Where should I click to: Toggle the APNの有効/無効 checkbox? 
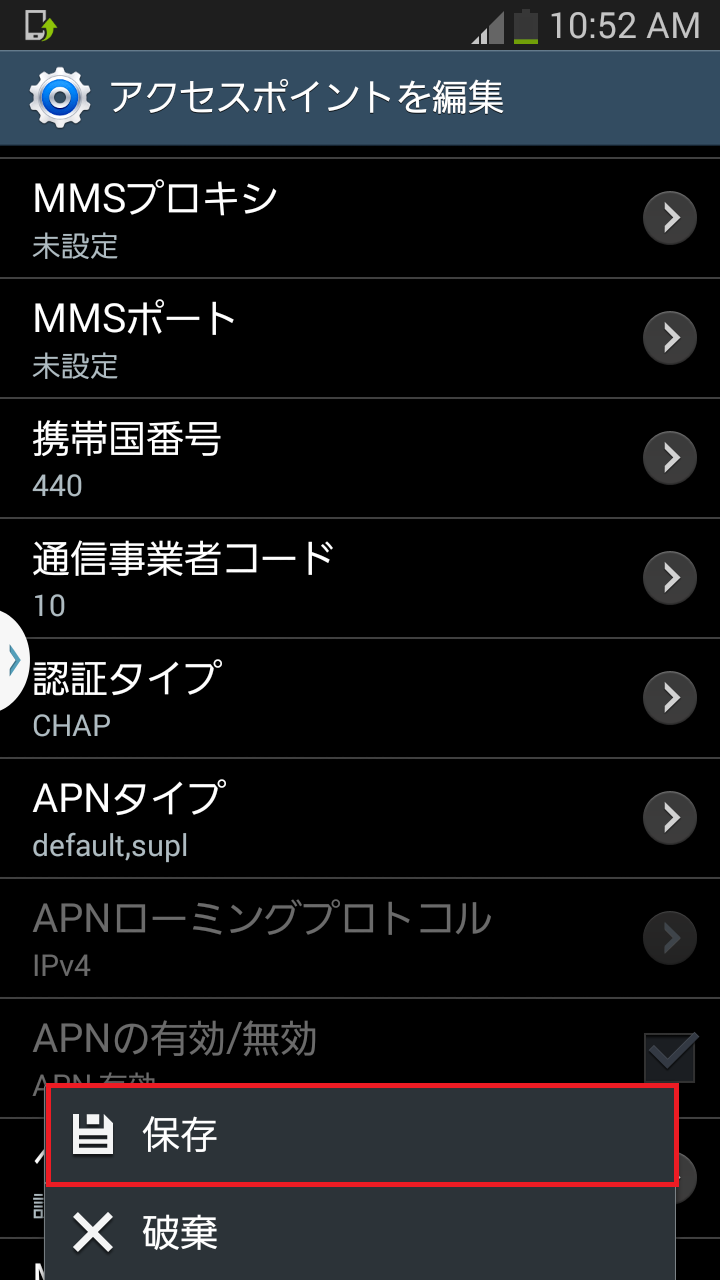click(669, 1055)
